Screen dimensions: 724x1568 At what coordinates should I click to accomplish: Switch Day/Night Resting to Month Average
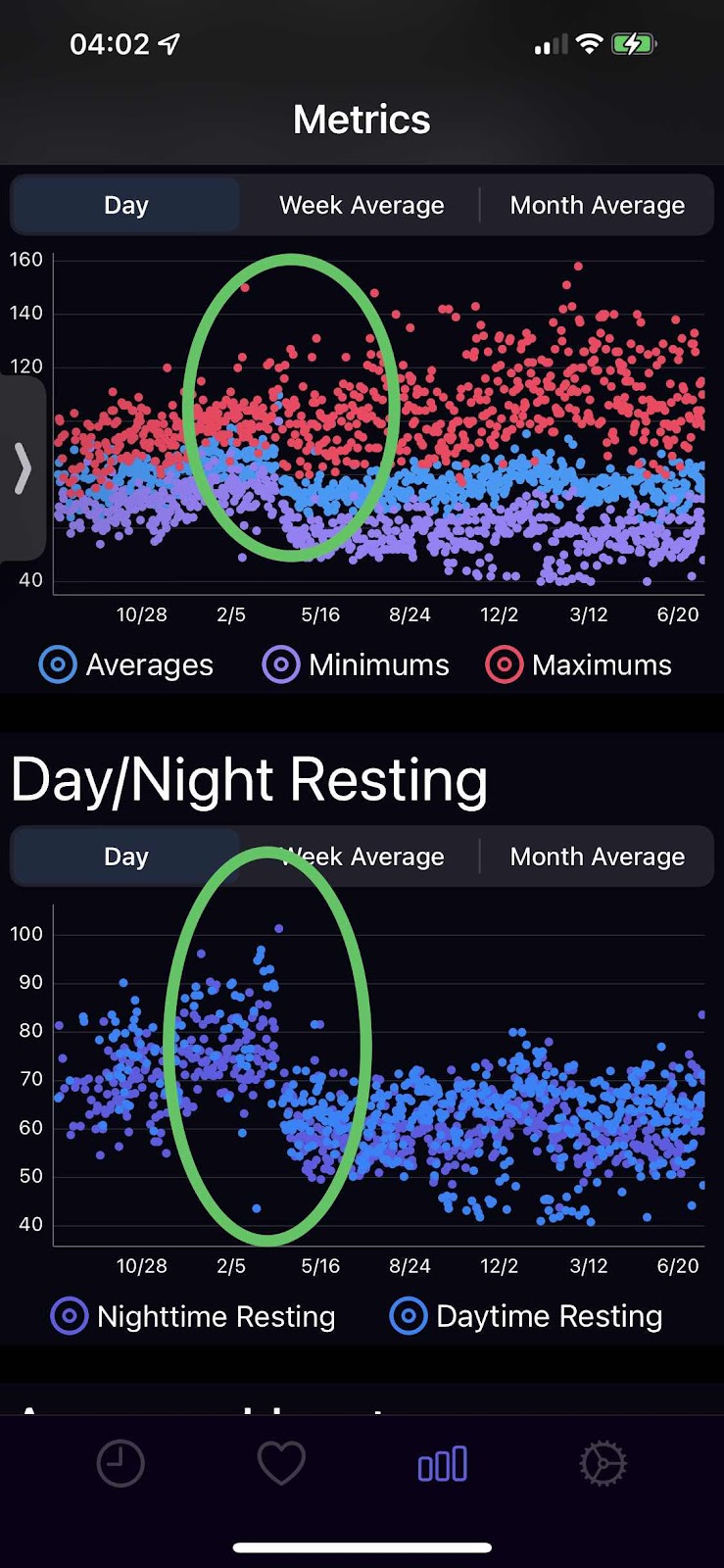(597, 857)
